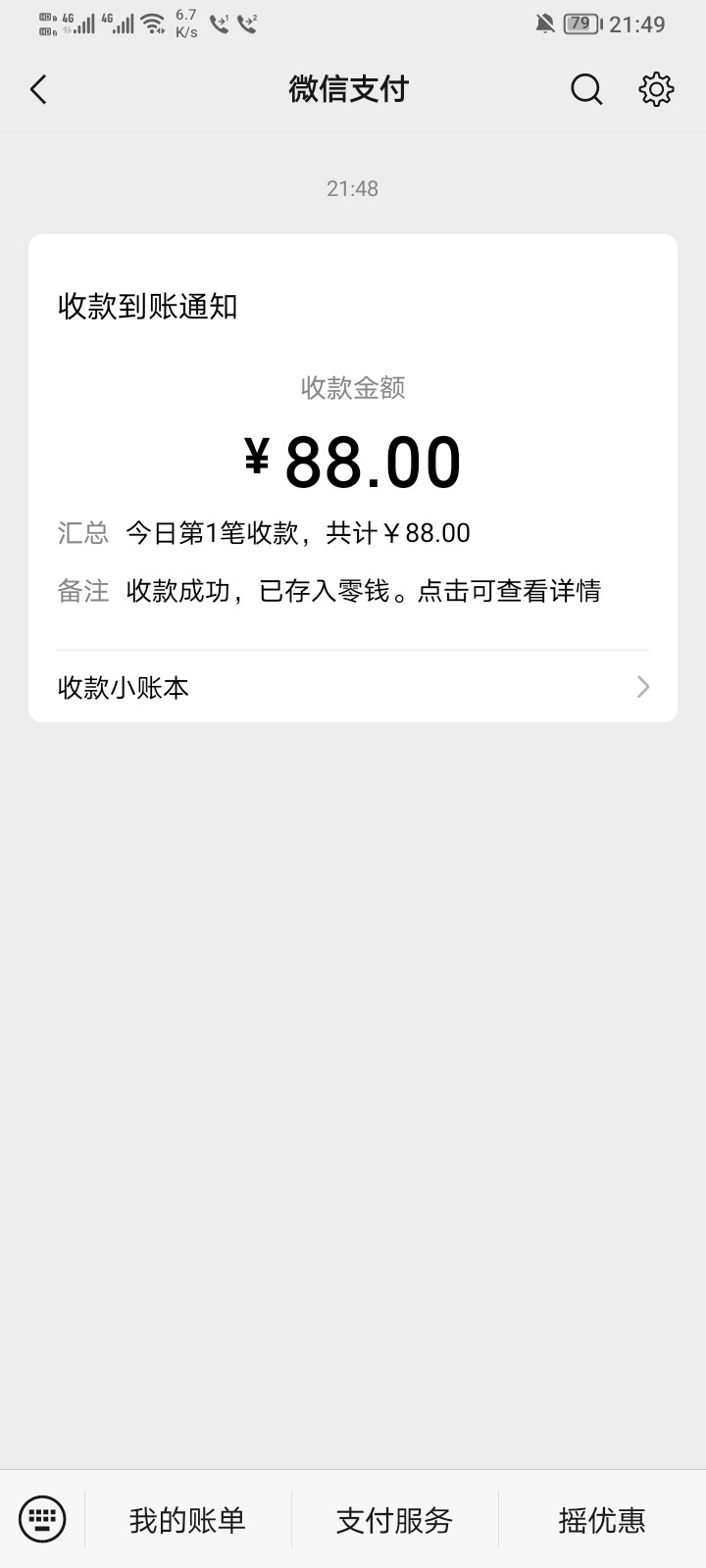706x1568 pixels.
Task: Open 支付服务 menu
Action: (x=394, y=1520)
